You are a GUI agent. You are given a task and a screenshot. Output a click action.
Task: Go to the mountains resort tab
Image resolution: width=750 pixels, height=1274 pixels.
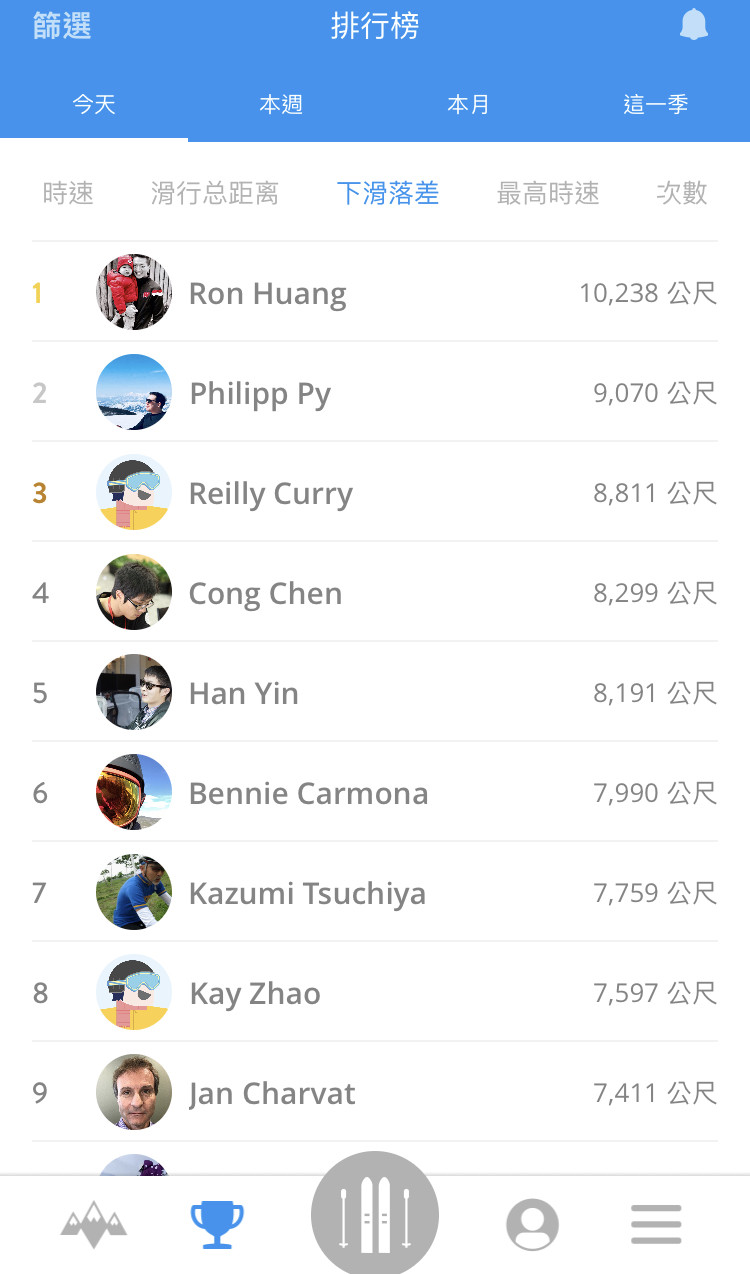pos(94,1225)
